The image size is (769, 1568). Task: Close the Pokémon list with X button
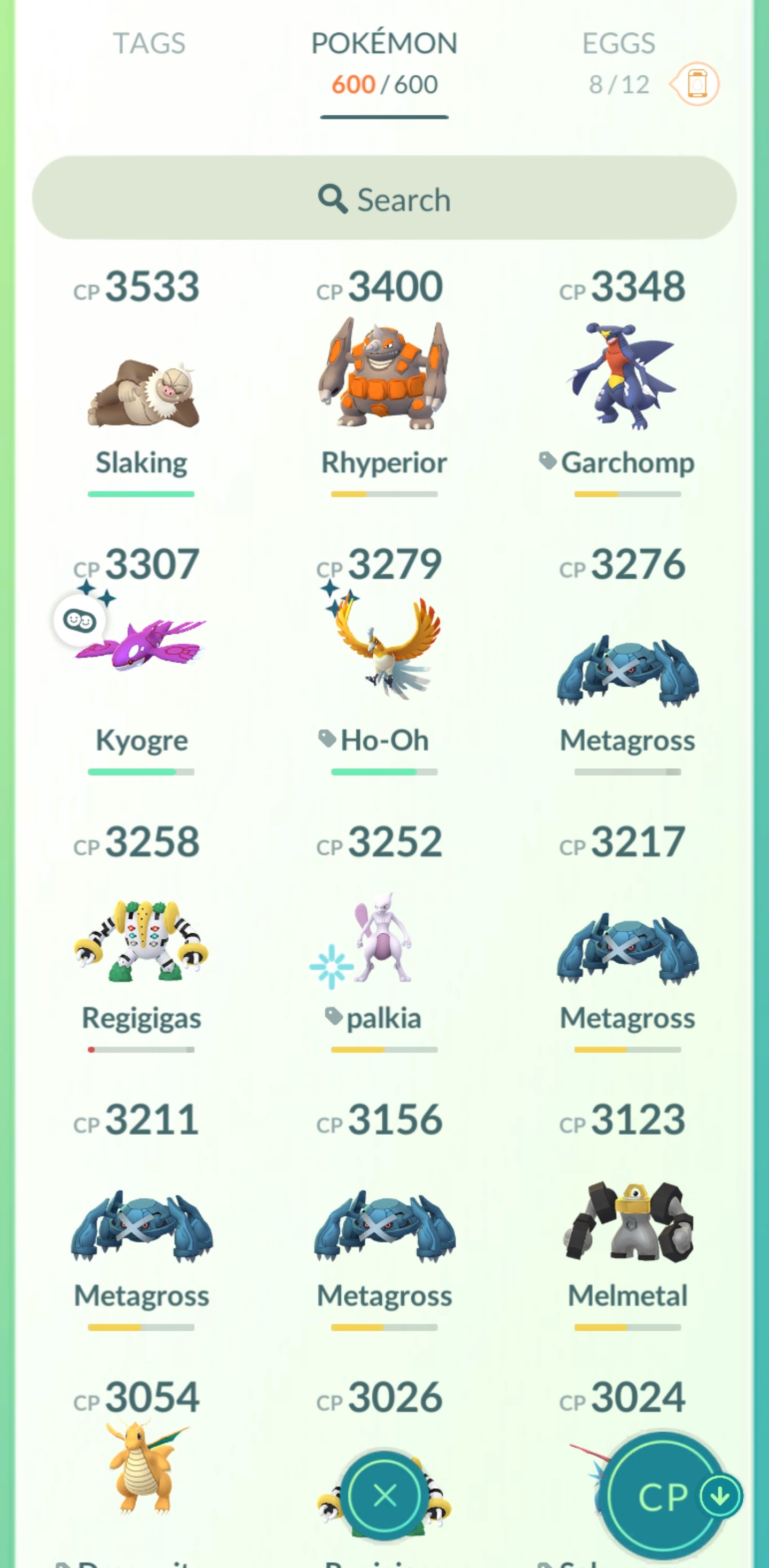click(x=384, y=1495)
